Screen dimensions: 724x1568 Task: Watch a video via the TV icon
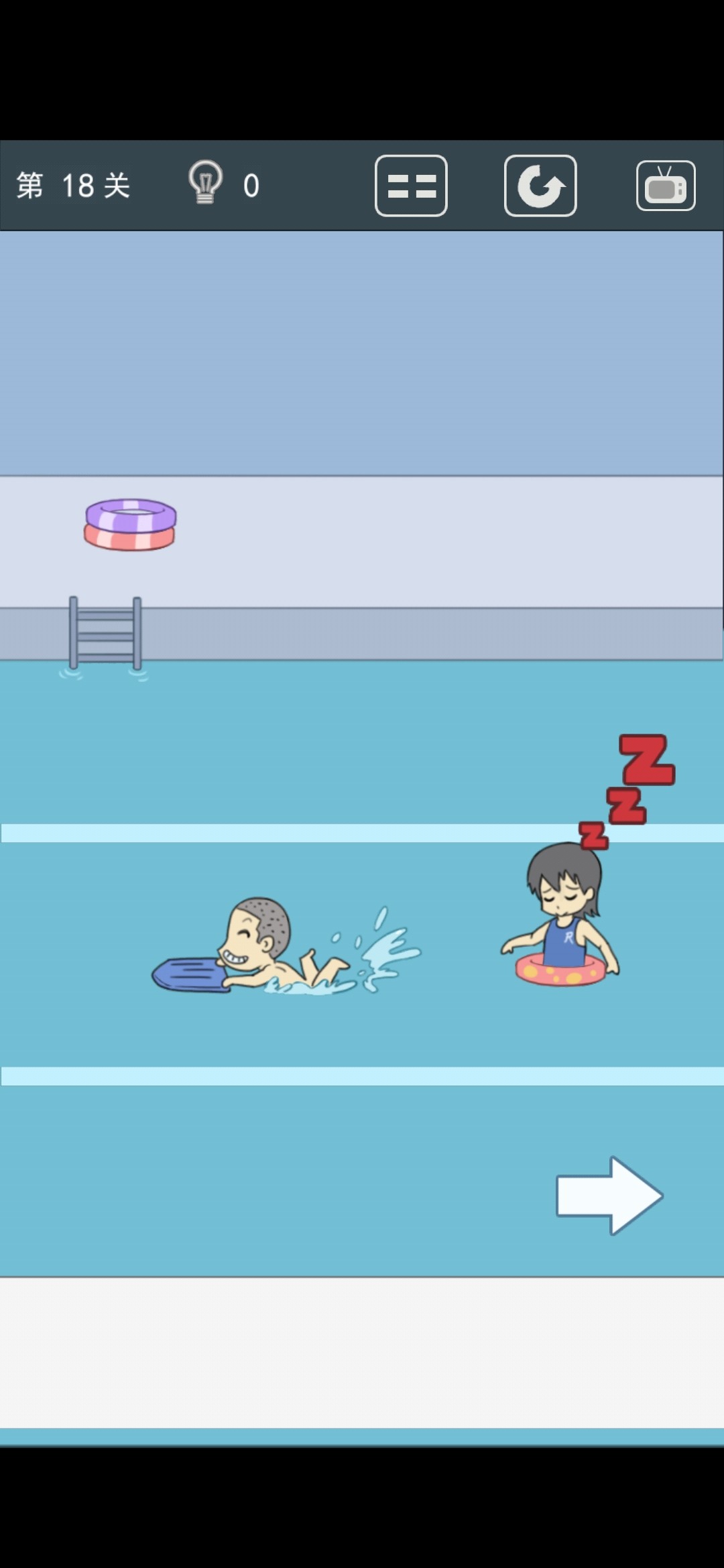tap(666, 186)
